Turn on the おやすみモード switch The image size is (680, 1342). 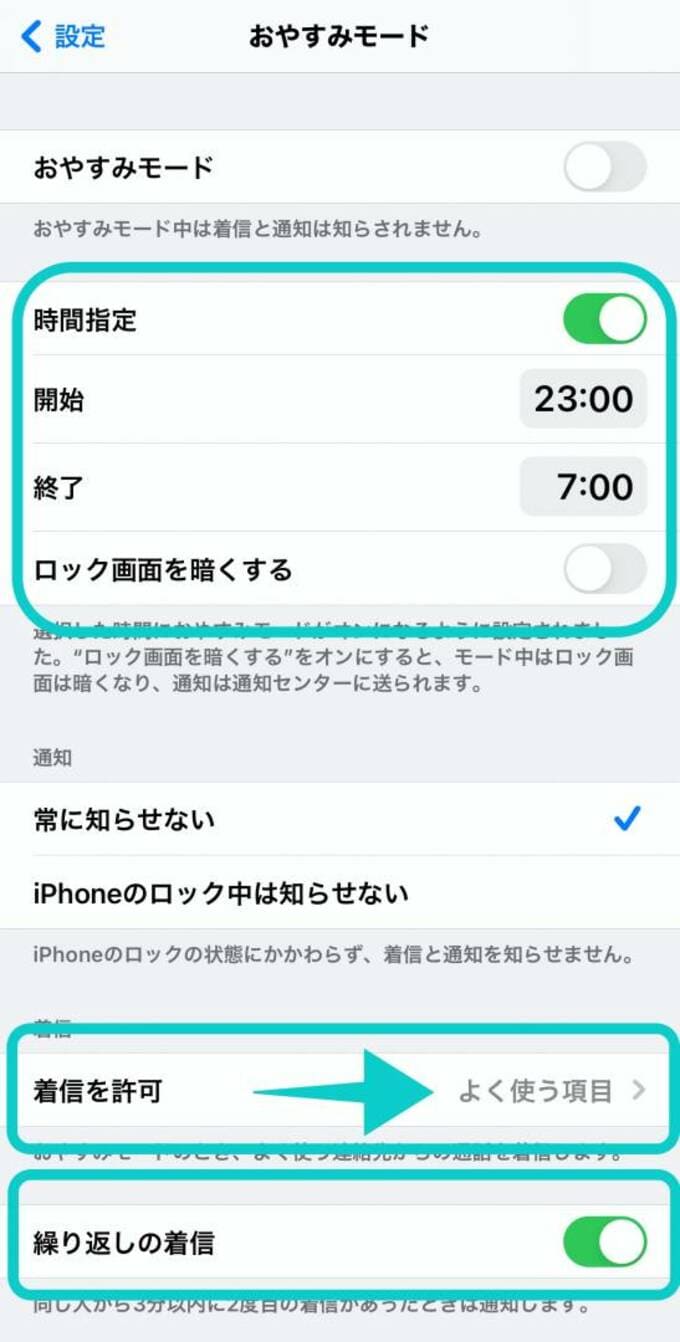pyautogui.click(x=604, y=167)
